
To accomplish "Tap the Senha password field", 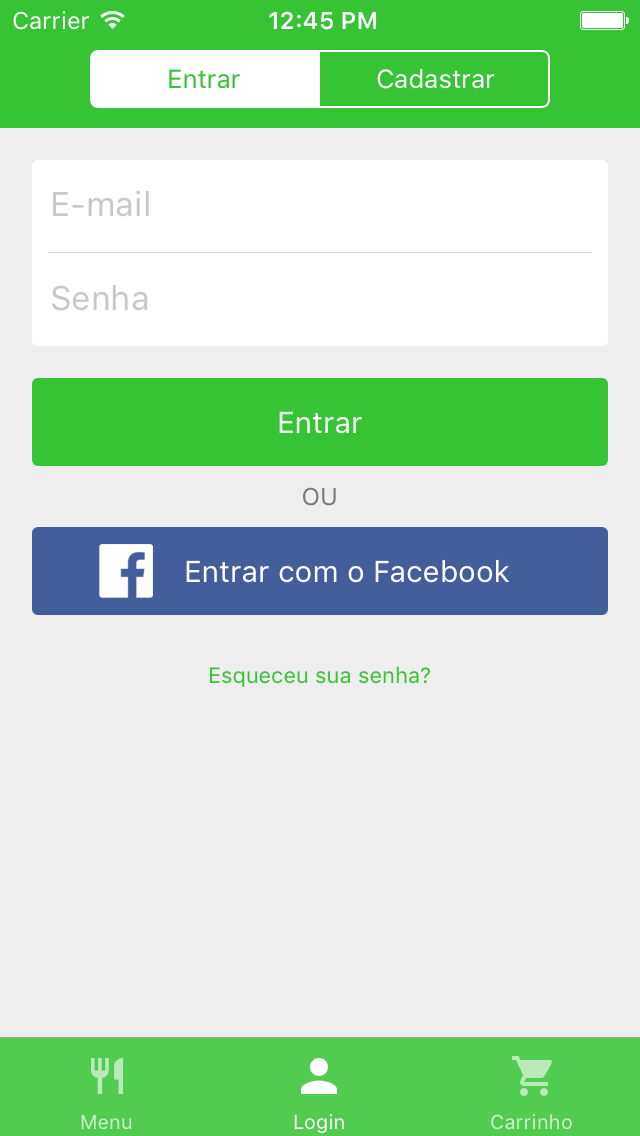I will click(320, 299).
